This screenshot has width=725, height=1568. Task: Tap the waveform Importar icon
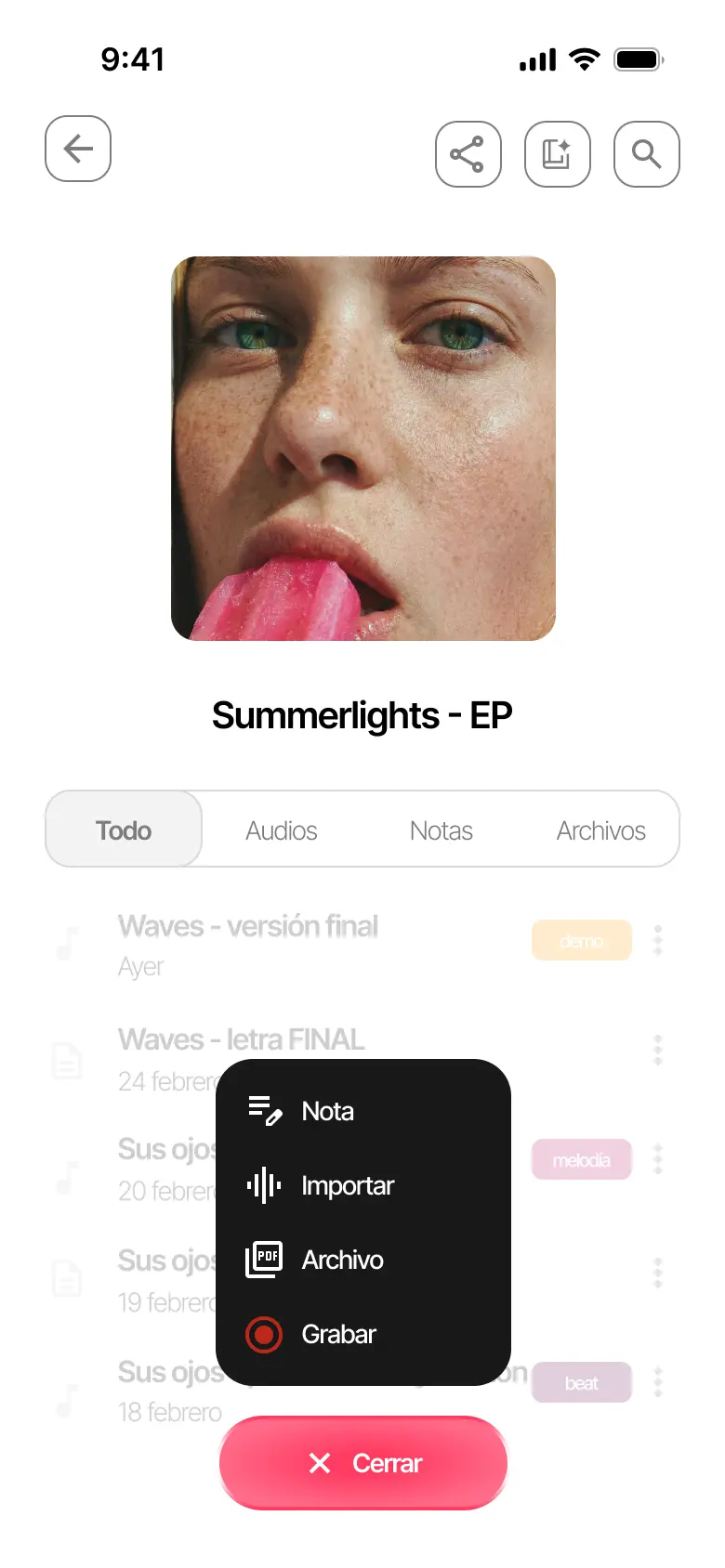click(264, 1185)
